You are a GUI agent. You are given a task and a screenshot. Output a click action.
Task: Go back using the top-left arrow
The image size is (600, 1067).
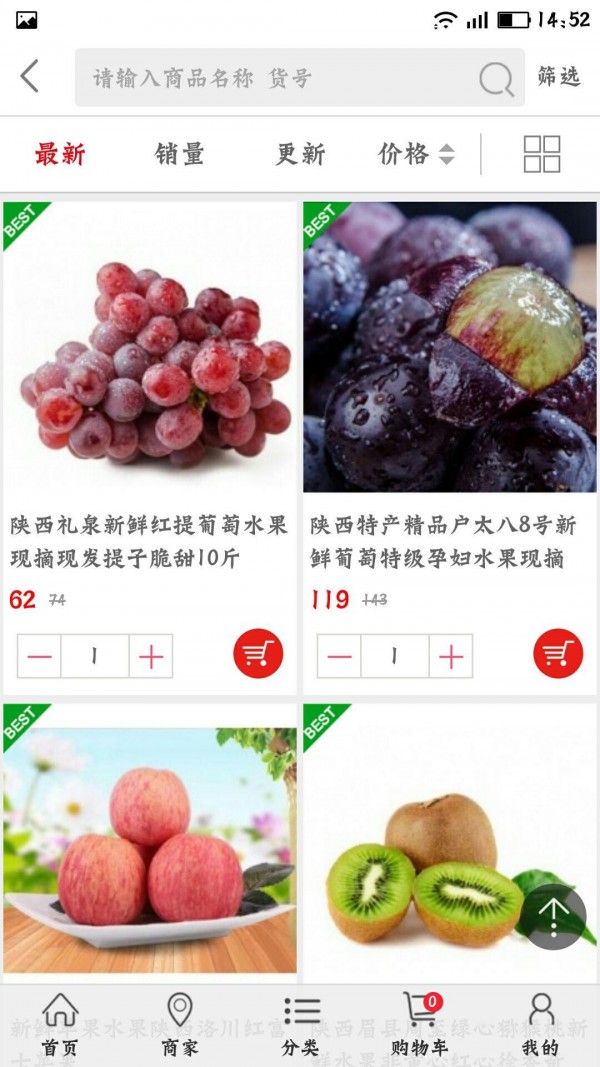[x=30, y=76]
